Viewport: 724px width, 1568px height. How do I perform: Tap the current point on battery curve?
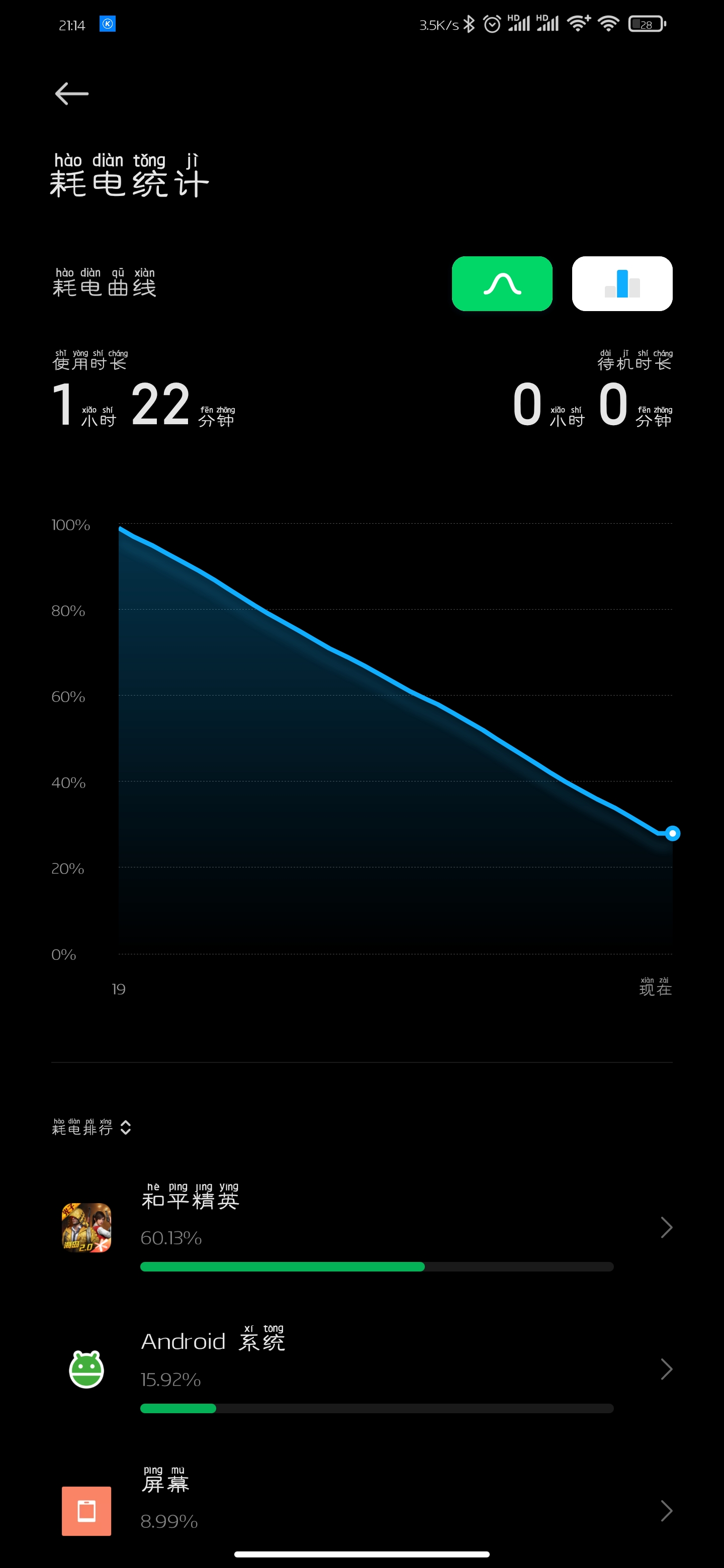coord(672,833)
